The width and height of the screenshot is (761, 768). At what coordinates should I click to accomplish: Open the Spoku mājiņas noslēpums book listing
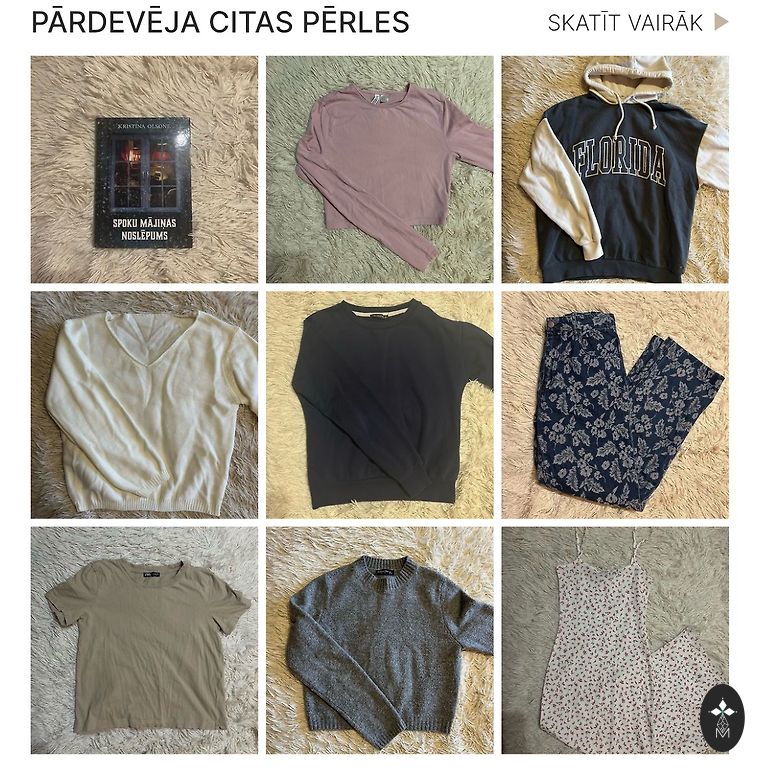coord(144,169)
